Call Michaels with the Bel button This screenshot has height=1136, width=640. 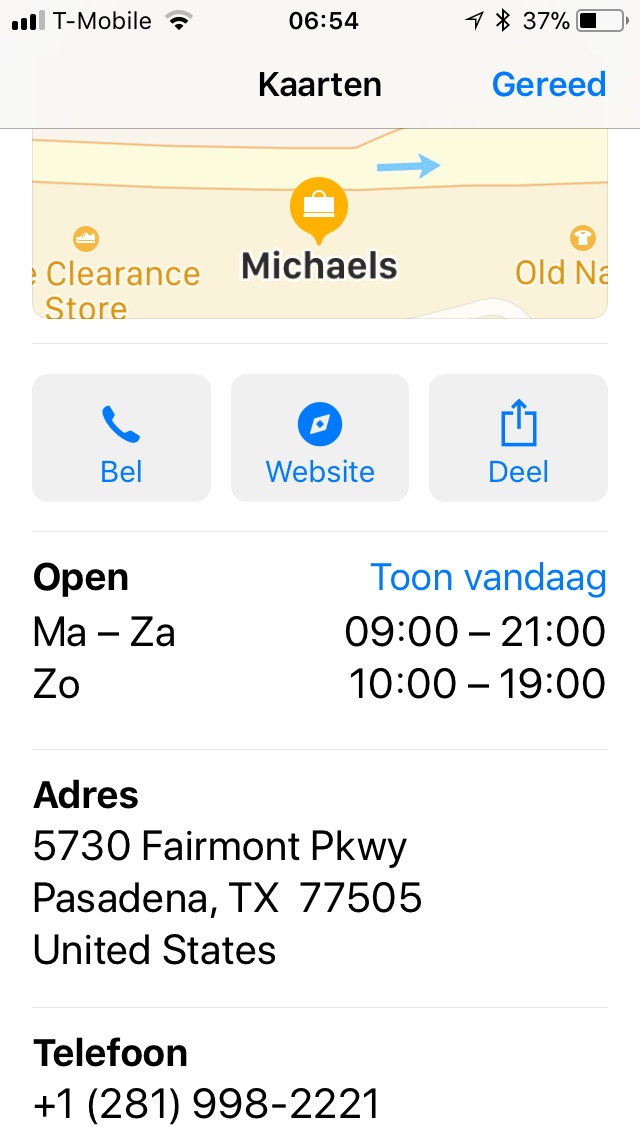121,438
